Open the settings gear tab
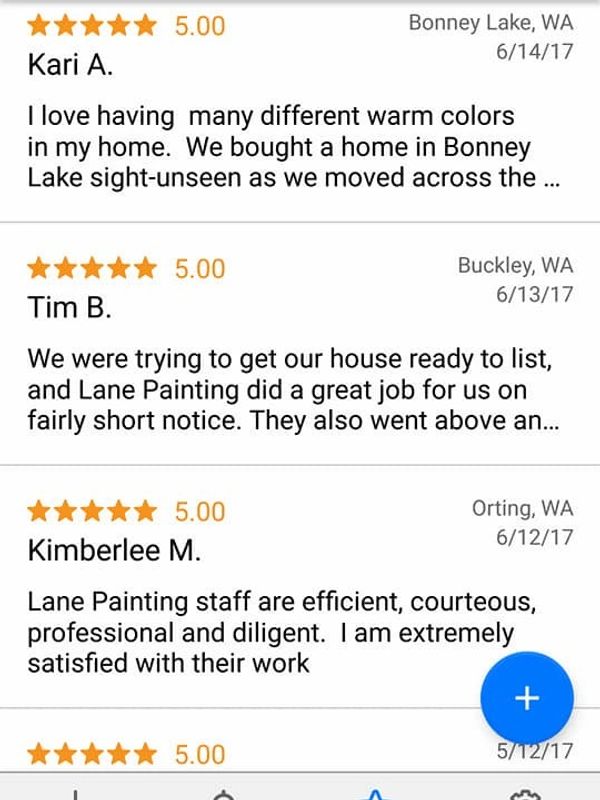 tap(524, 793)
